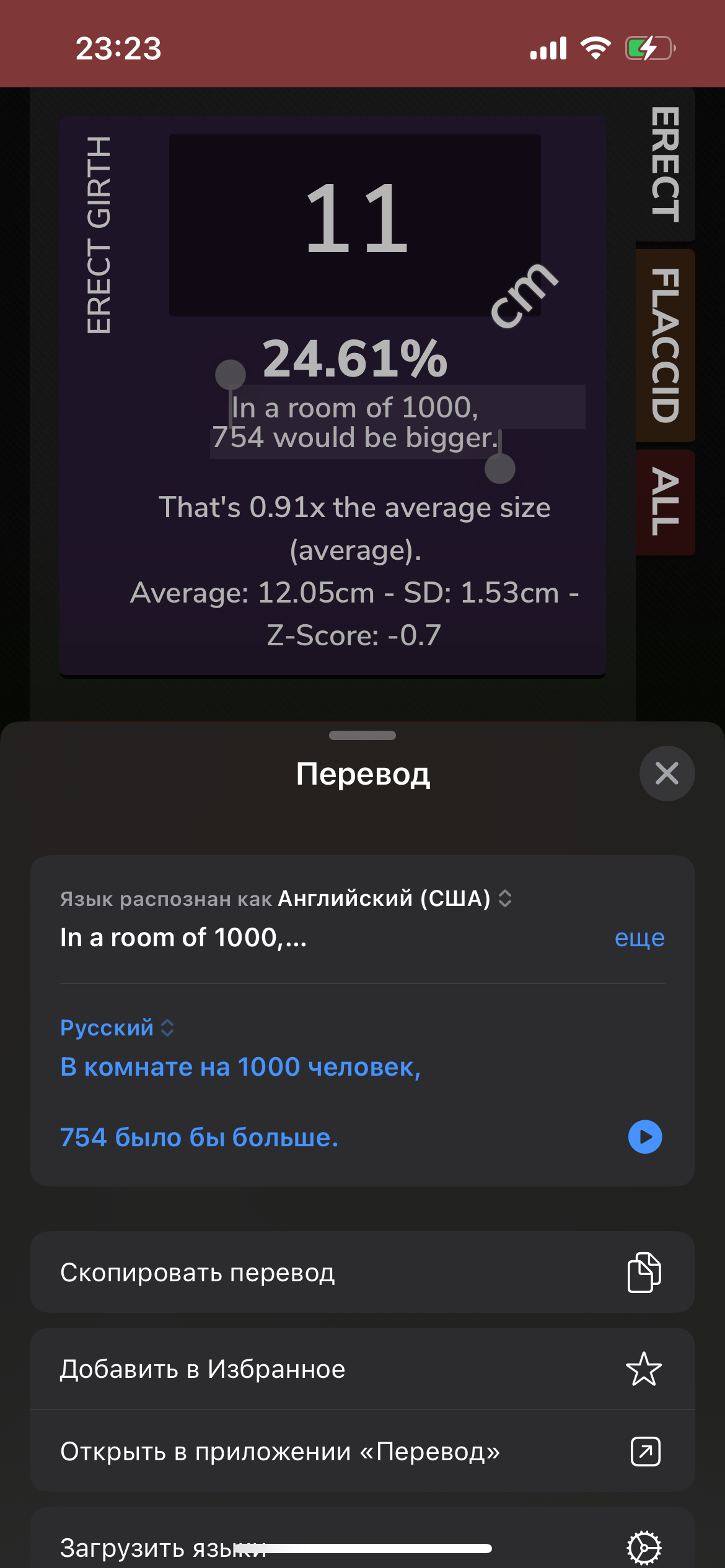Select the ERECT tab
Viewport: 725px width, 1568px height.
coord(666,164)
